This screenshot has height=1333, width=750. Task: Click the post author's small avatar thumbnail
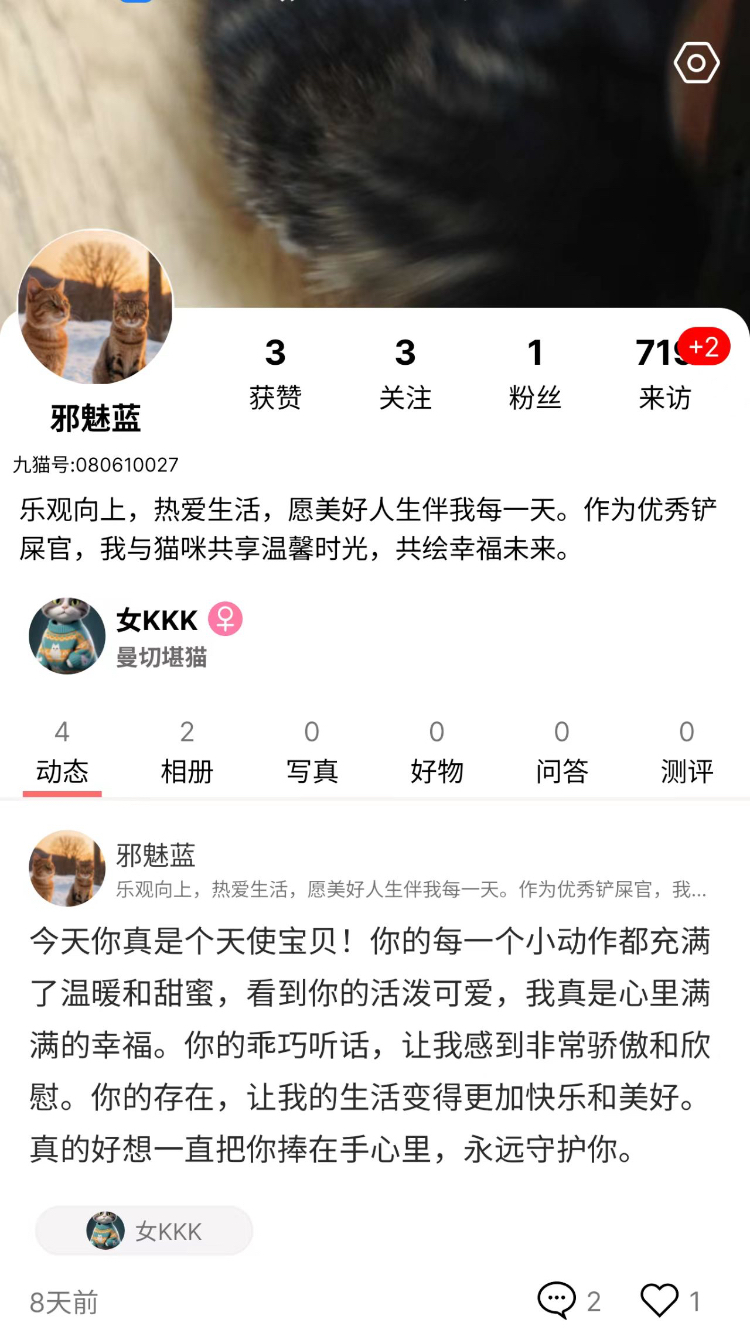pyautogui.click(x=67, y=868)
